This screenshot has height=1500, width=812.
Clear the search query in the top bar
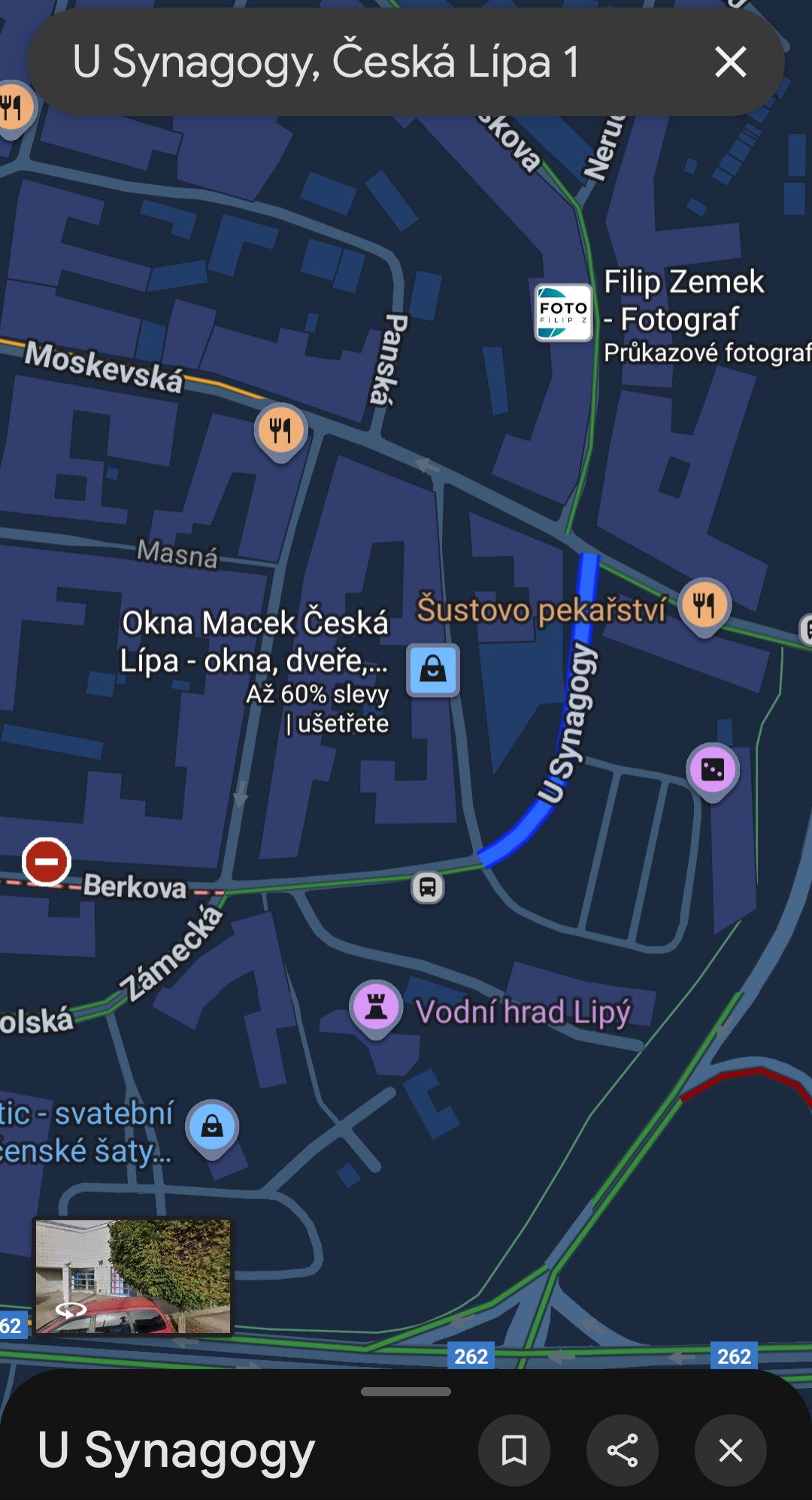point(731,62)
